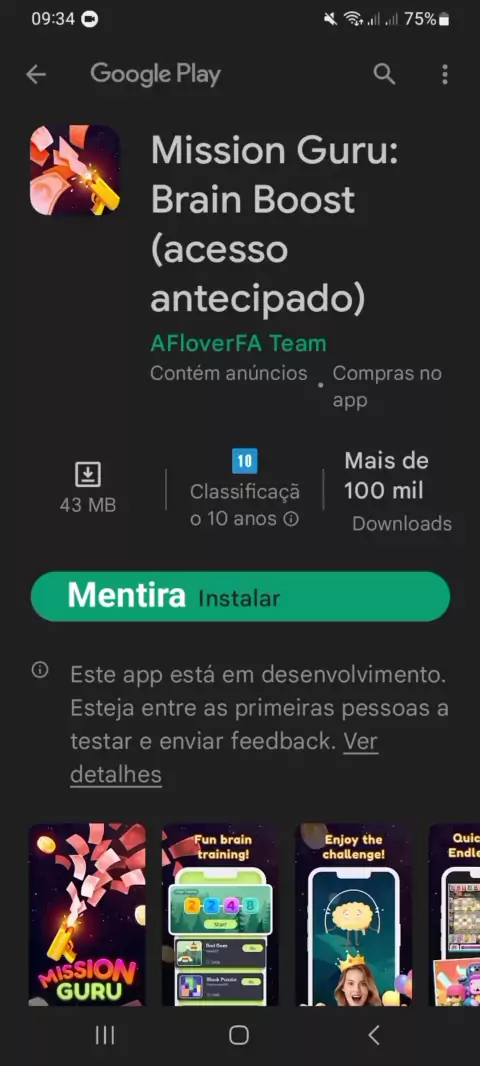Open the AFloverFA Team developer page

pos(238,343)
